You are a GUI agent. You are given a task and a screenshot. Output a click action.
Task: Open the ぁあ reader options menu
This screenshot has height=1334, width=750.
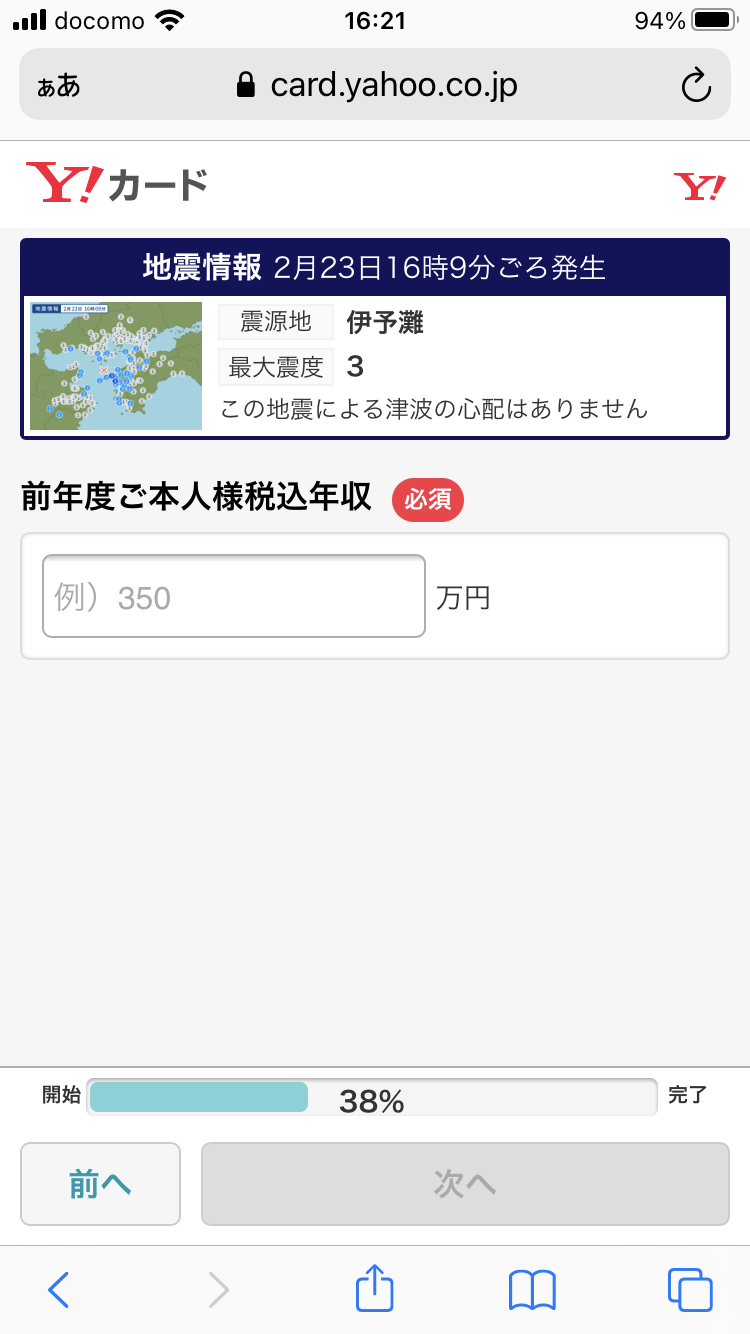[59, 86]
